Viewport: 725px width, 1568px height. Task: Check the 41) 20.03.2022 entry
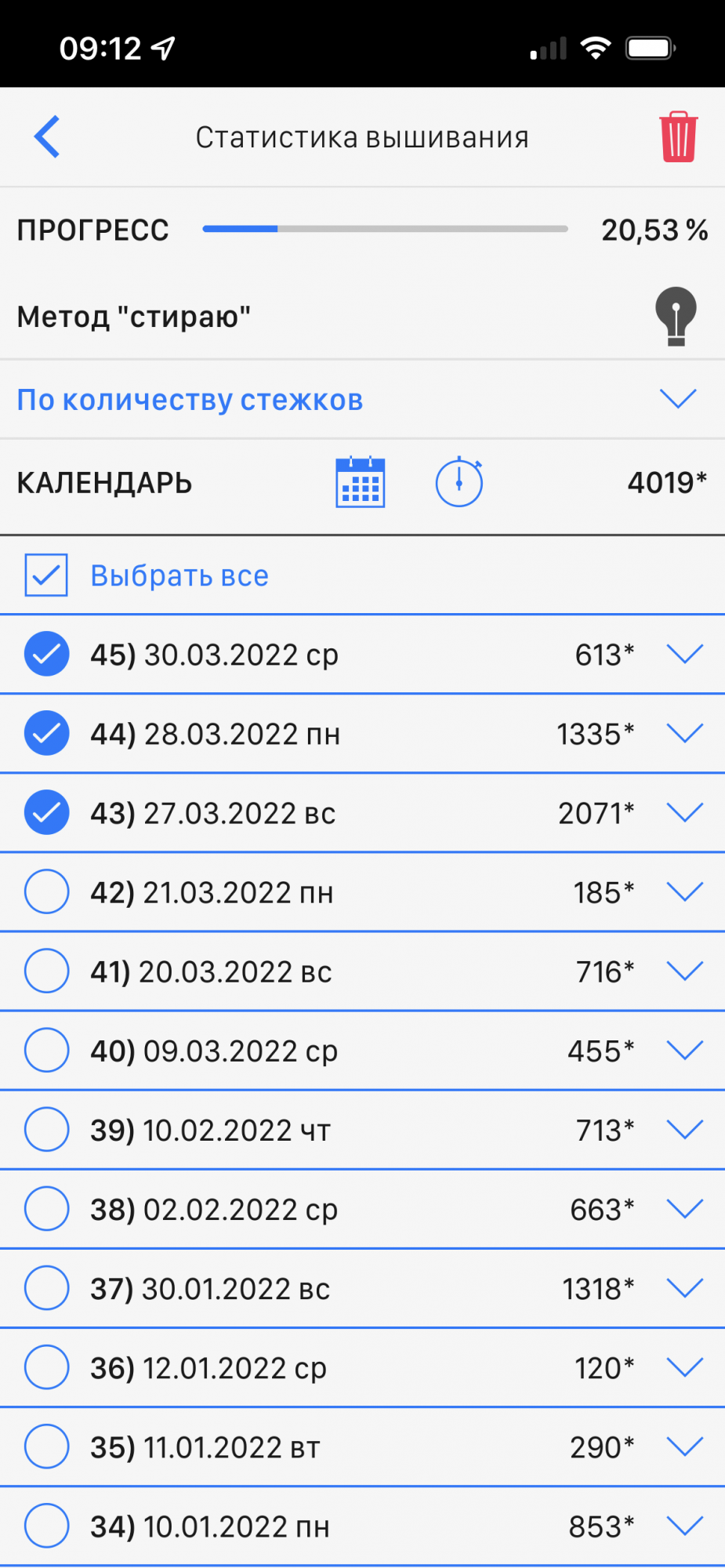(x=47, y=971)
